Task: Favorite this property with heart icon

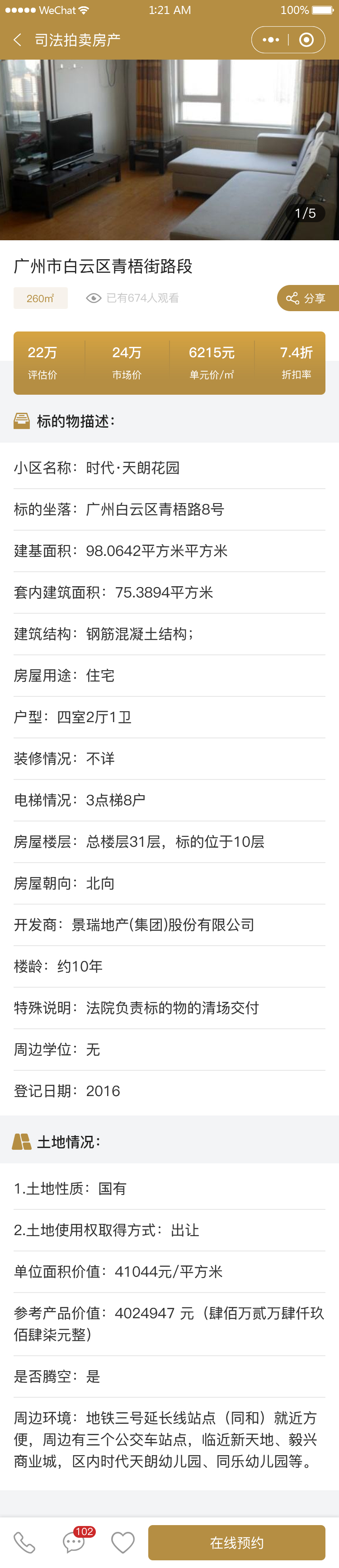Action: [122, 1542]
